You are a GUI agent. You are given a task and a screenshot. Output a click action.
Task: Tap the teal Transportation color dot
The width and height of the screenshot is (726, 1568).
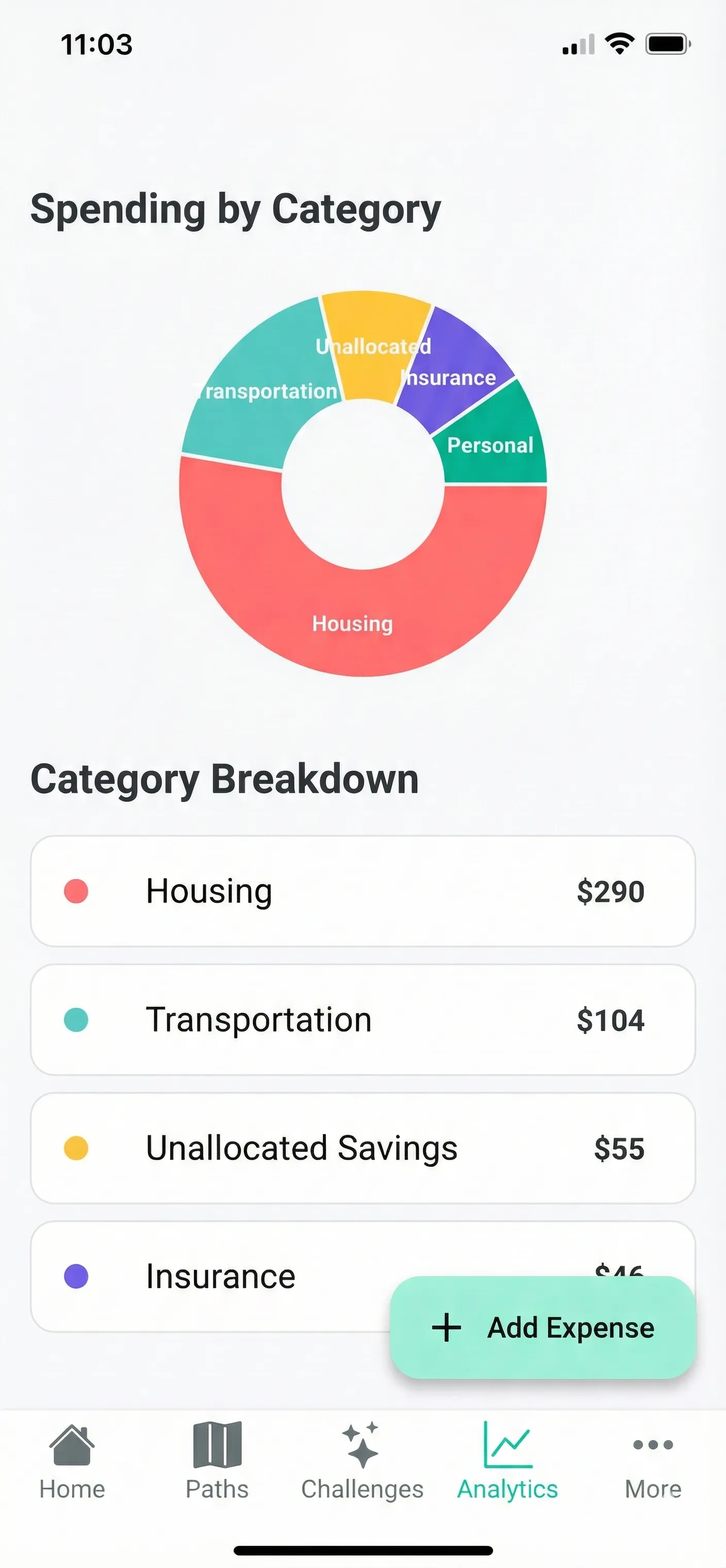[76, 1020]
